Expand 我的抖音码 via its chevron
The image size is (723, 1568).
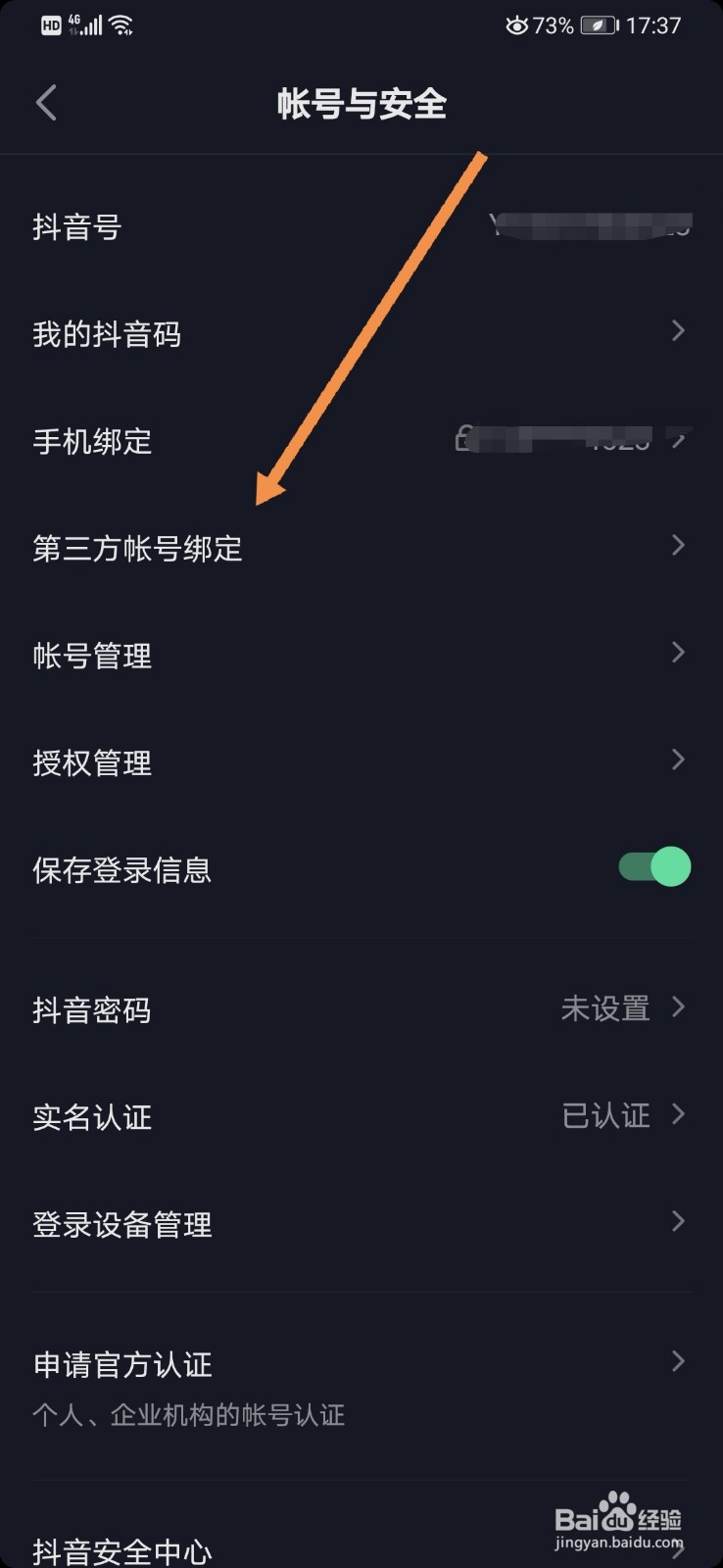point(678,331)
